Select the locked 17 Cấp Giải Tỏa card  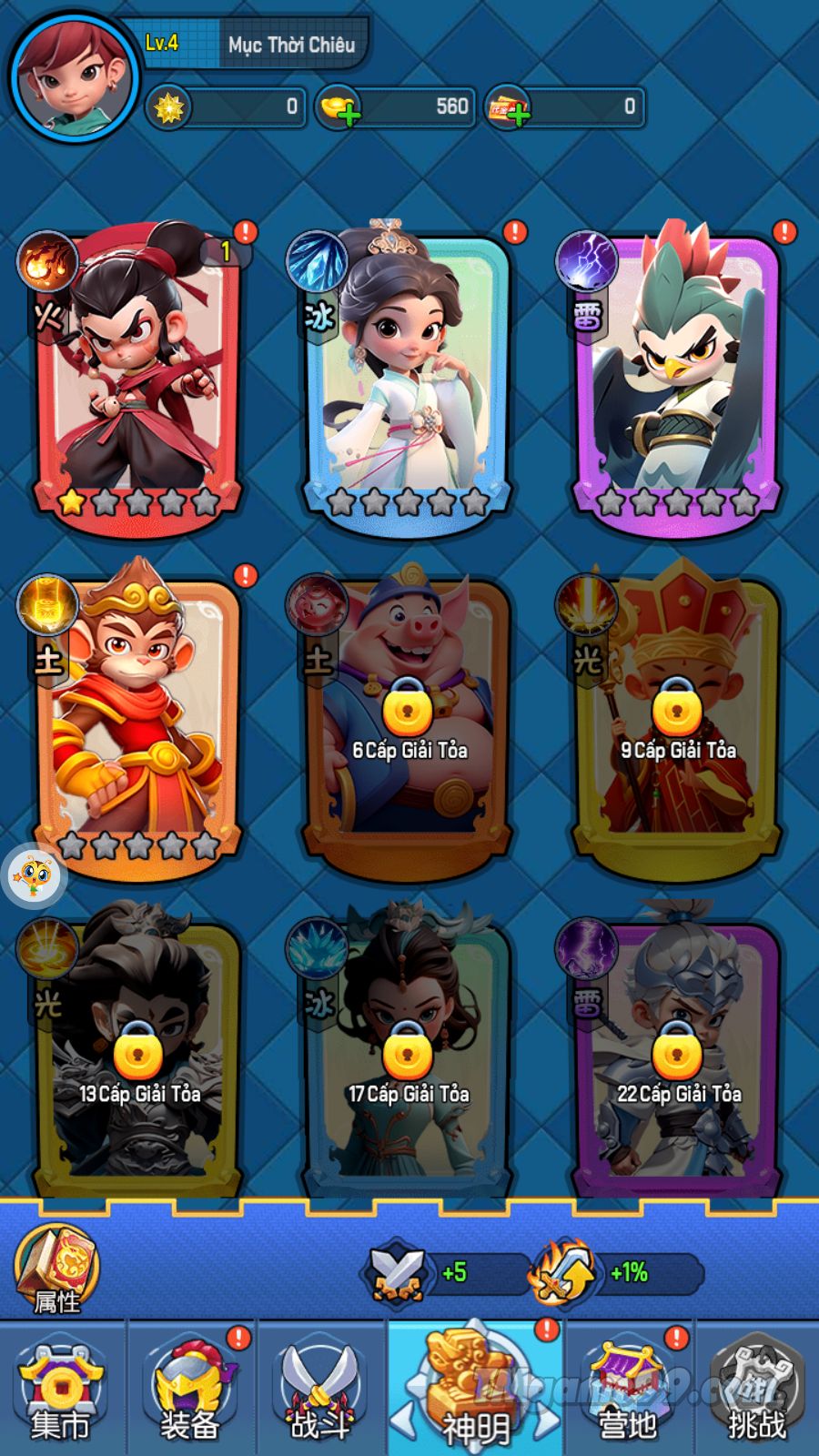[x=407, y=1056]
